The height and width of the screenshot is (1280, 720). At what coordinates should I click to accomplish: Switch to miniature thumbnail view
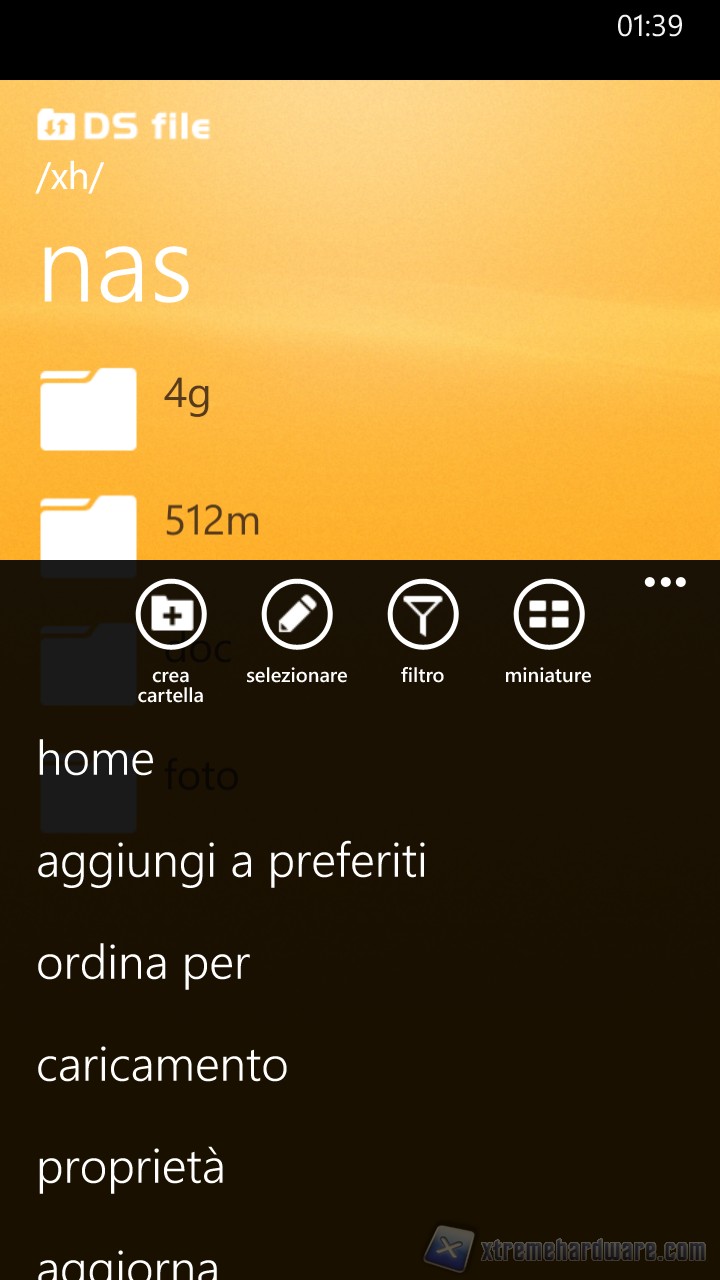point(548,614)
